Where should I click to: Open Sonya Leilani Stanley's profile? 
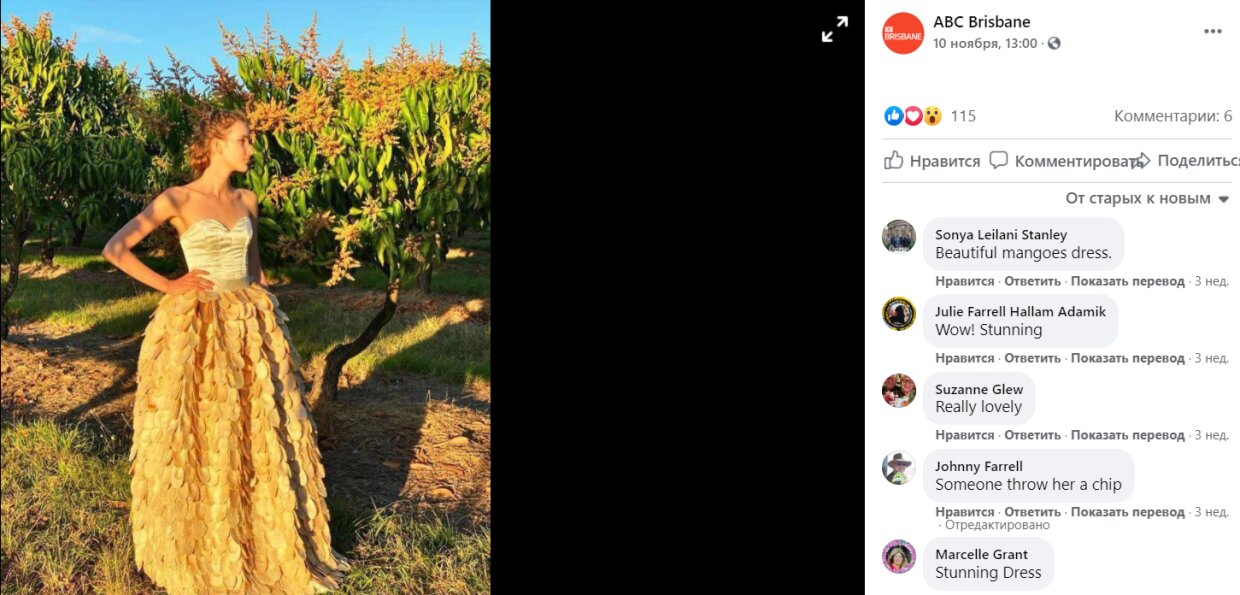(x=1000, y=235)
